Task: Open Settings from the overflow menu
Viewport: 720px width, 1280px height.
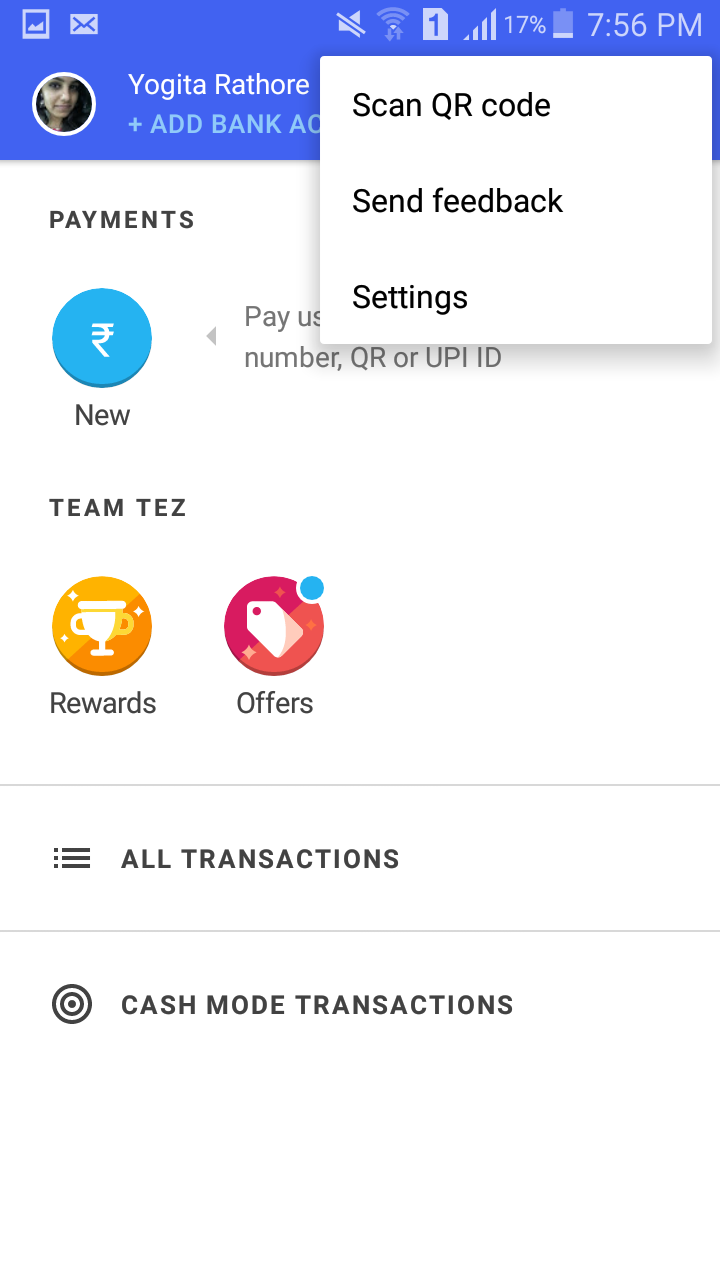Action: (x=410, y=297)
